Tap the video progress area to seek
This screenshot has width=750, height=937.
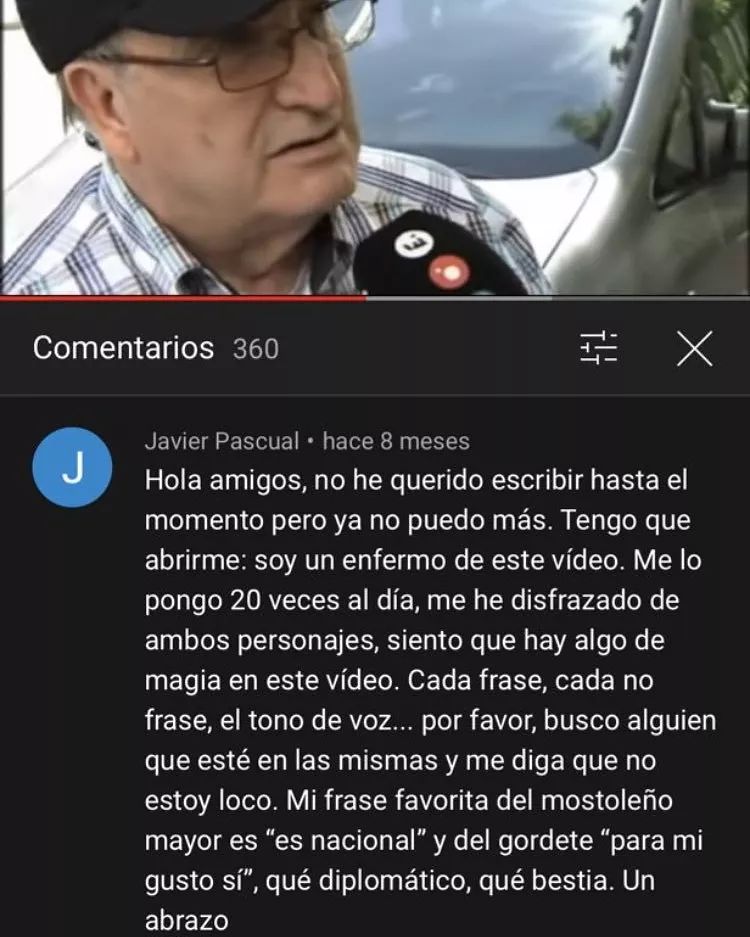pos(375,300)
